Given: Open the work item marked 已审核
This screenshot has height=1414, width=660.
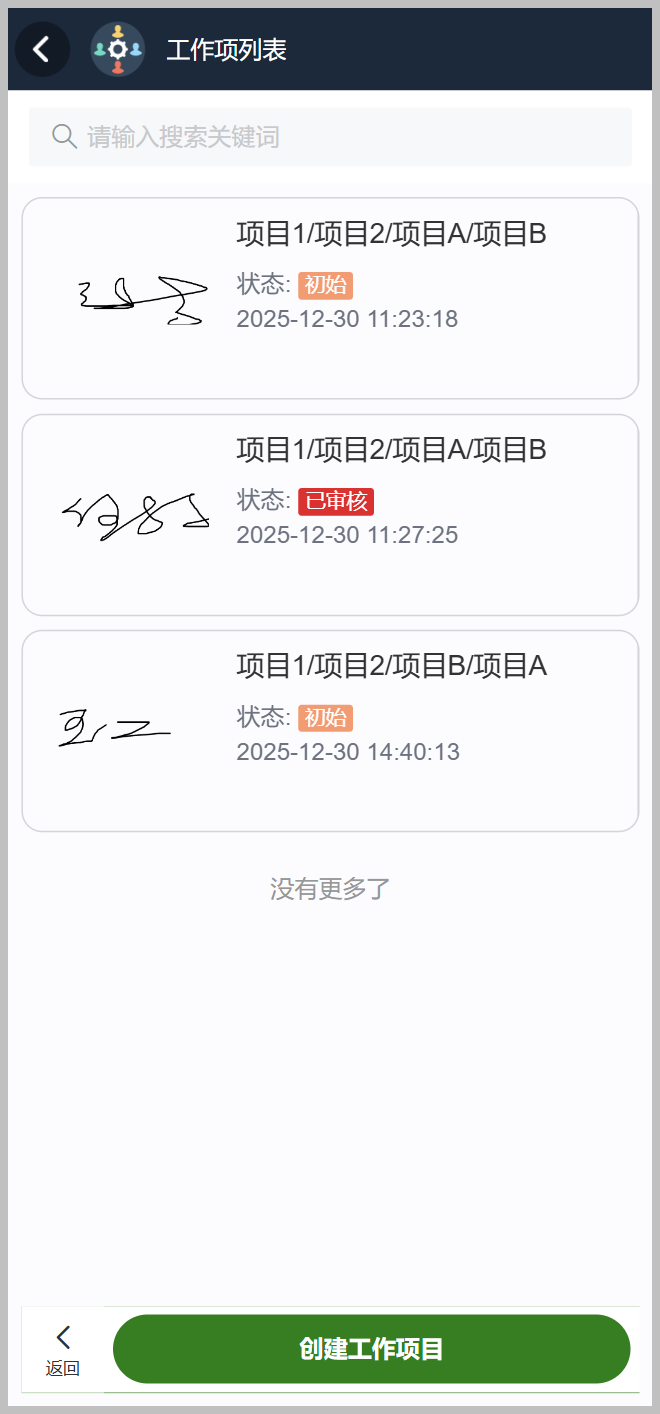Looking at the screenshot, I should [x=330, y=514].
